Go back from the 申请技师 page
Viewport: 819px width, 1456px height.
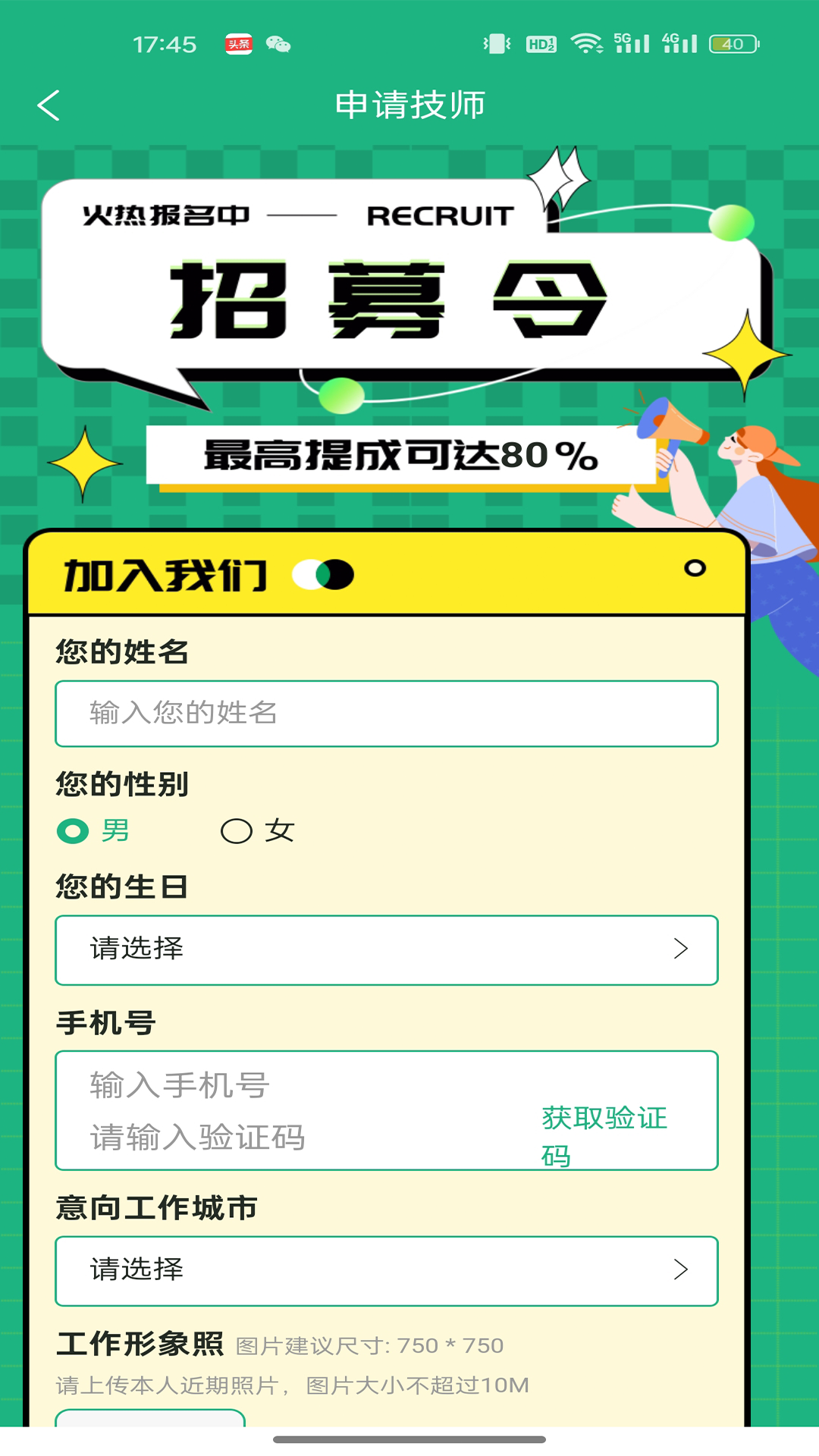(x=49, y=105)
